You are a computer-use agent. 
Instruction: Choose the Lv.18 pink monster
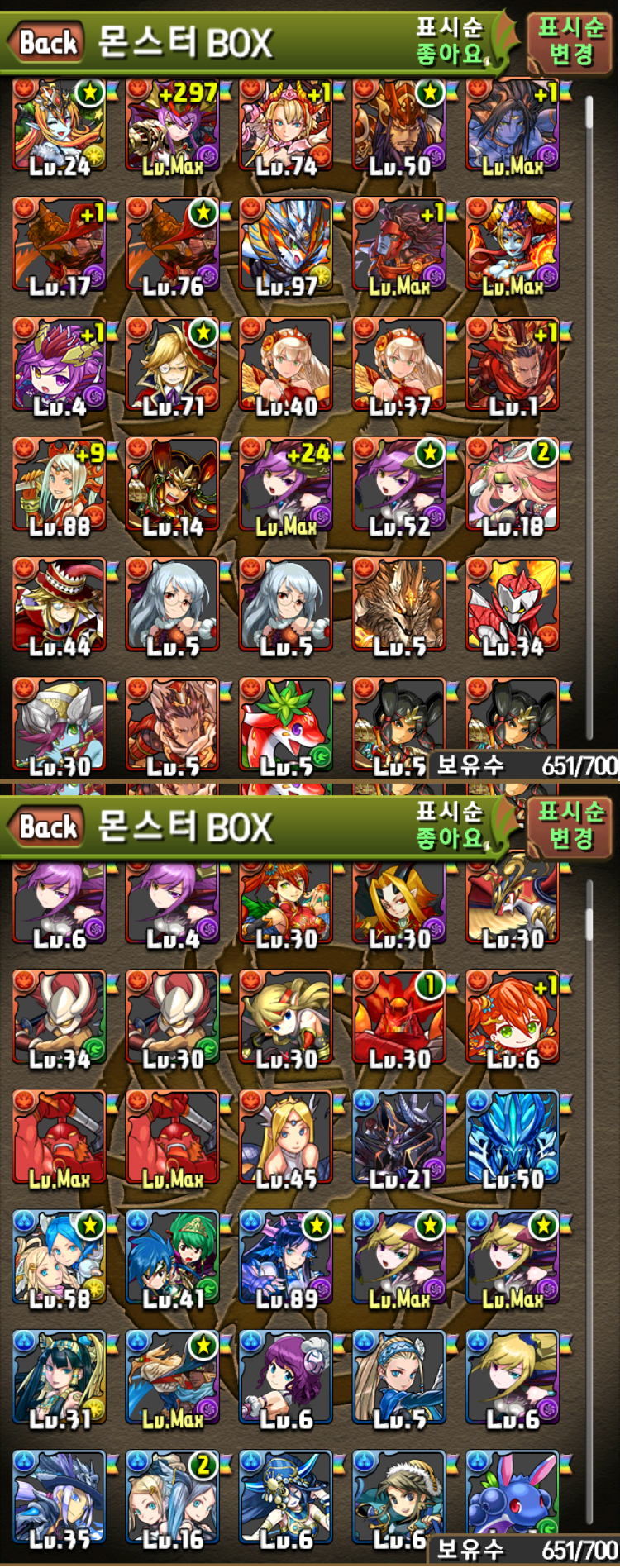(x=513, y=485)
